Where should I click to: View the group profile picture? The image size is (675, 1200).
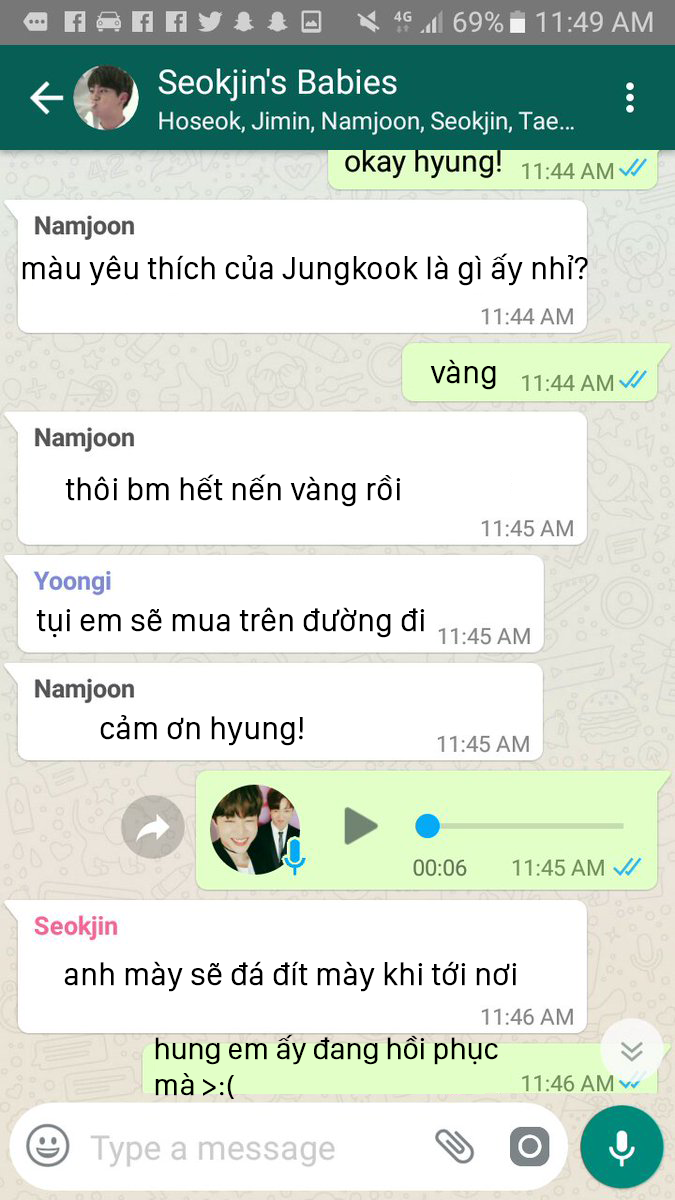[106, 98]
